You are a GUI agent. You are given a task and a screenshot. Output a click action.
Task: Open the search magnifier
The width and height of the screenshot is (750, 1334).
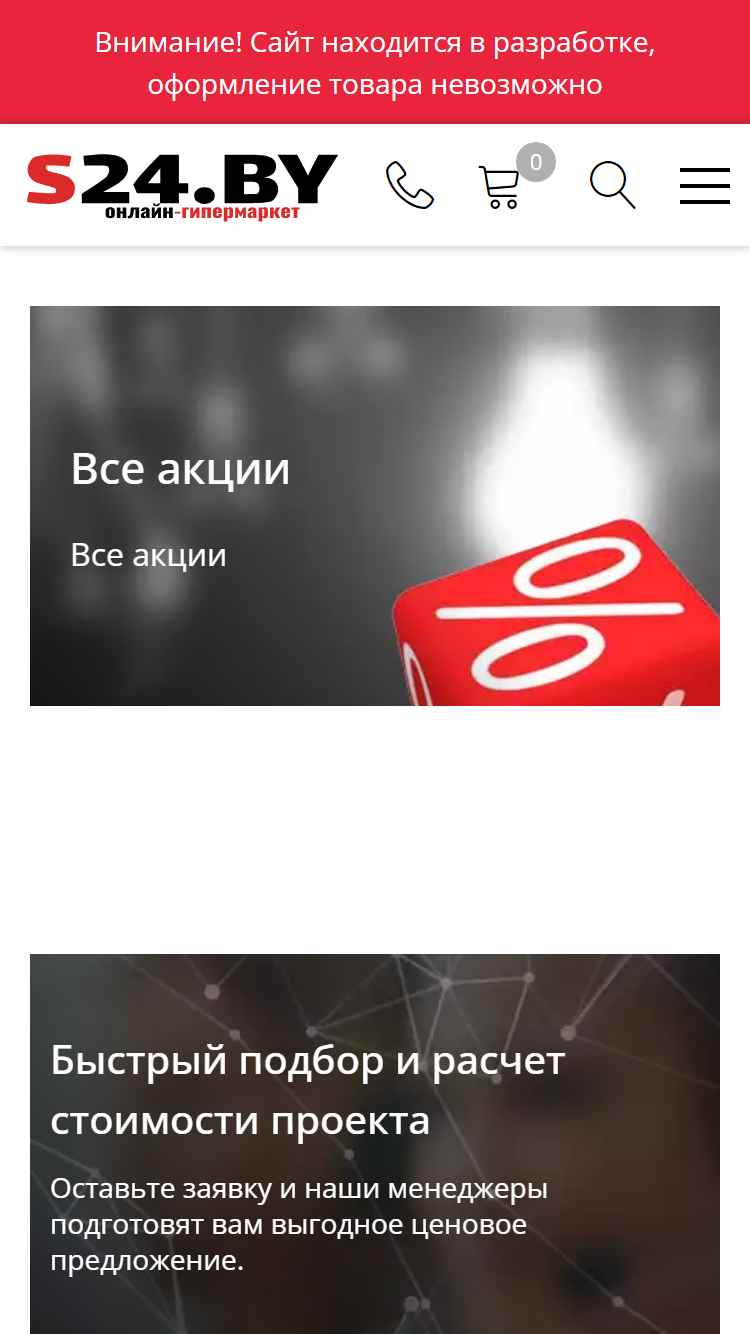point(613,185)
